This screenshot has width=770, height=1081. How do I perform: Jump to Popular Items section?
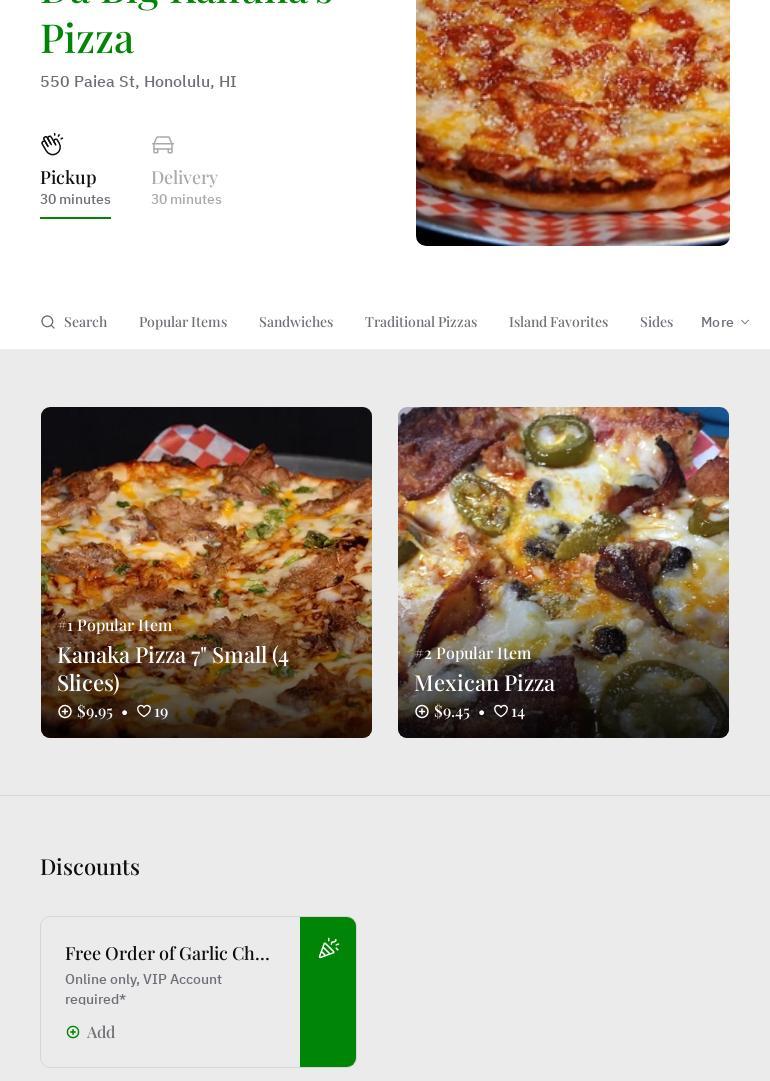[x=183, y=322]
